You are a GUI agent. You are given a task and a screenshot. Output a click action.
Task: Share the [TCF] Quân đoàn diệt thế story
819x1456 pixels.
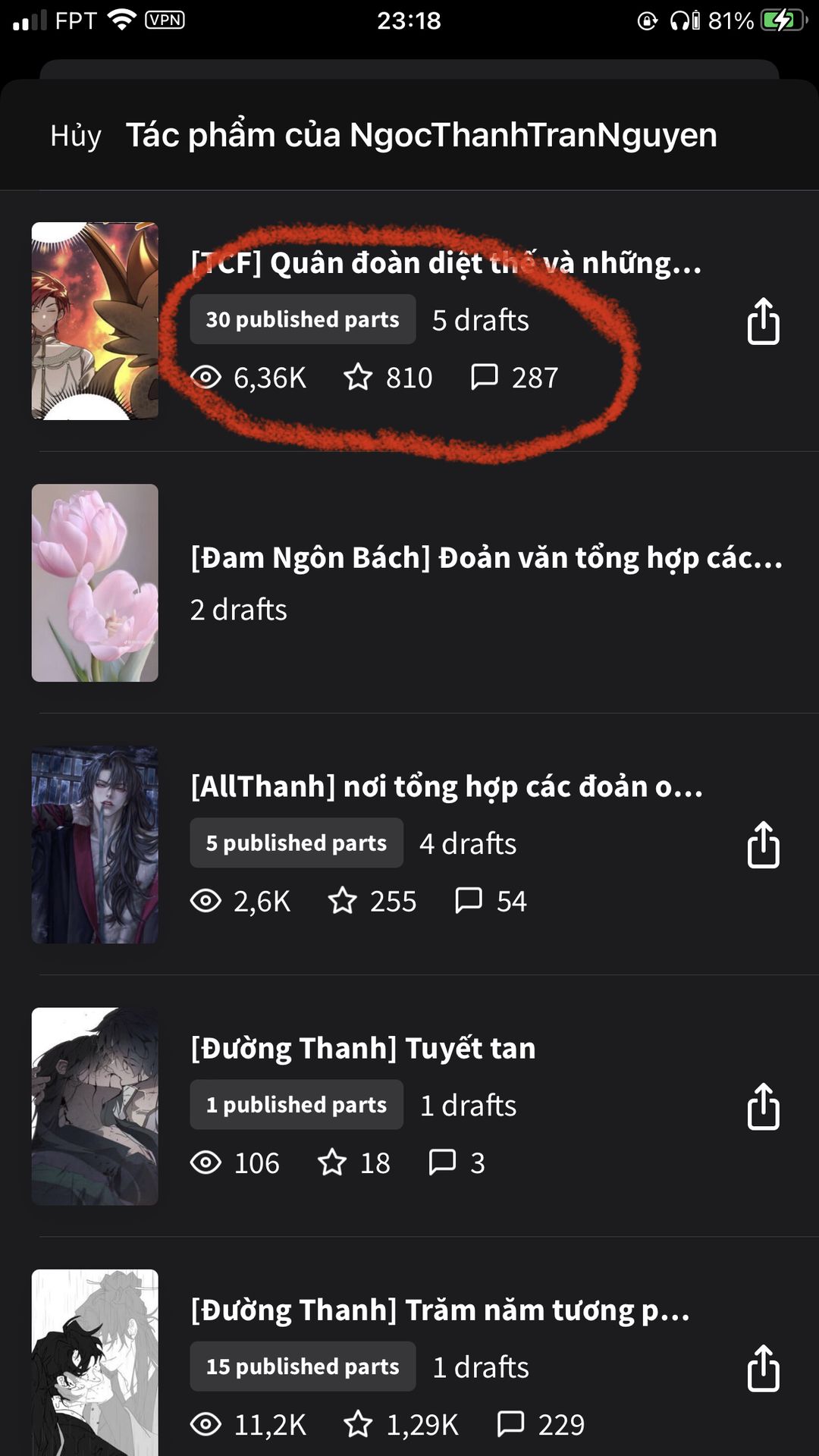tap(763, 322)
